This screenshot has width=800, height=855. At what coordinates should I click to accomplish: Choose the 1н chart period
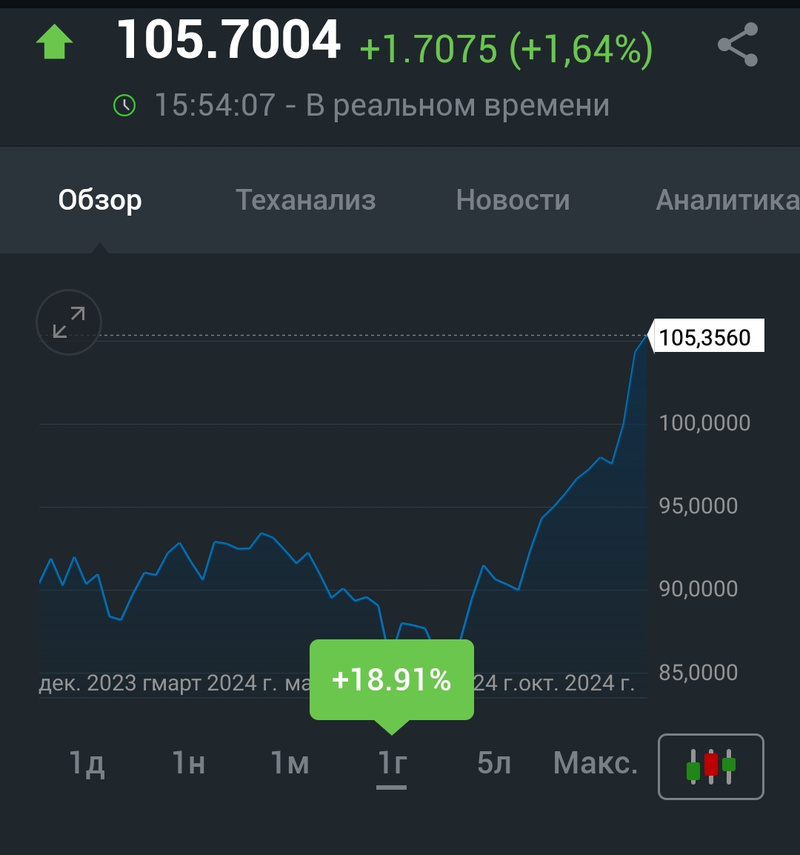188,764
